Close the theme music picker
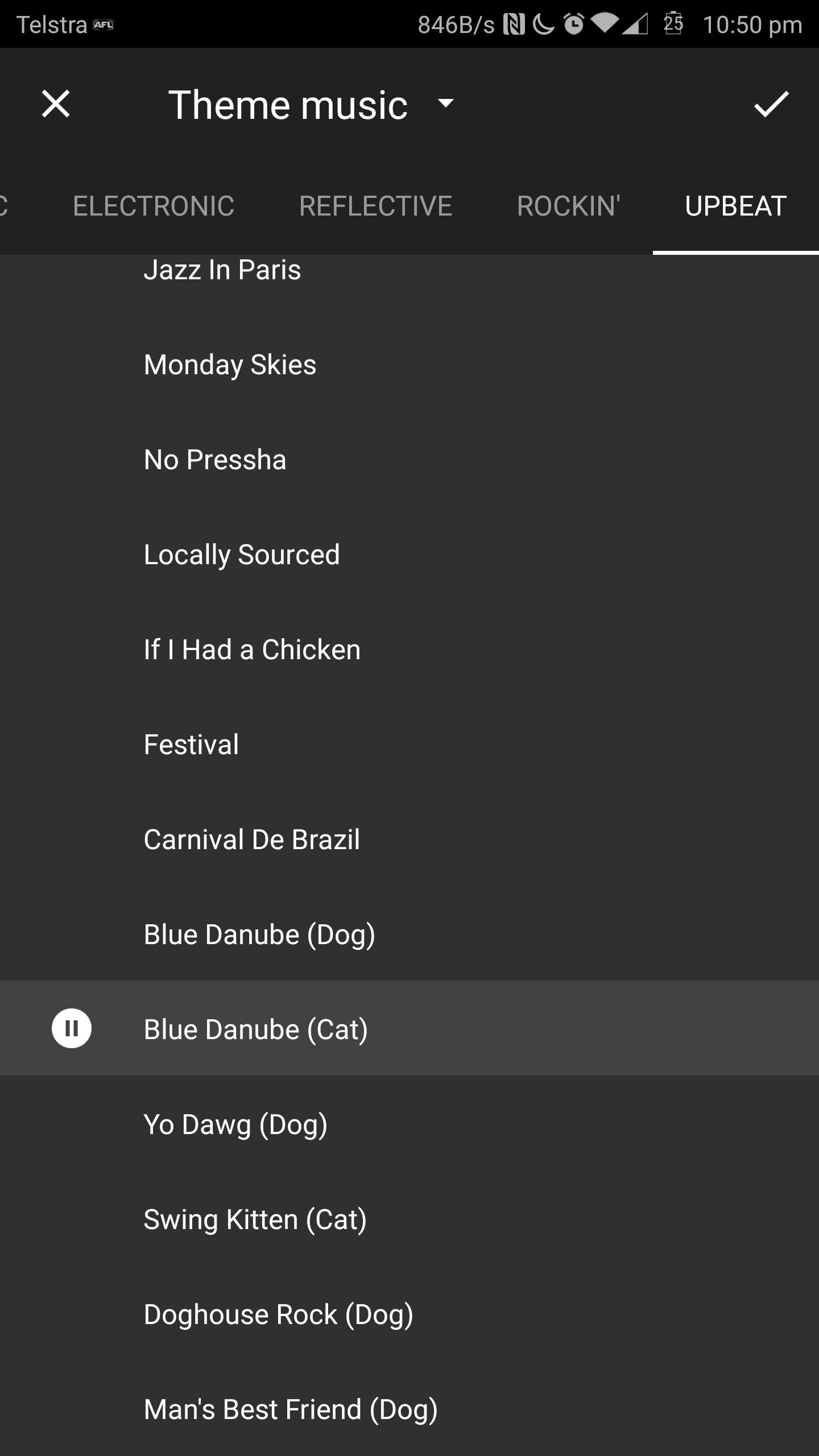 pos(56,104)
